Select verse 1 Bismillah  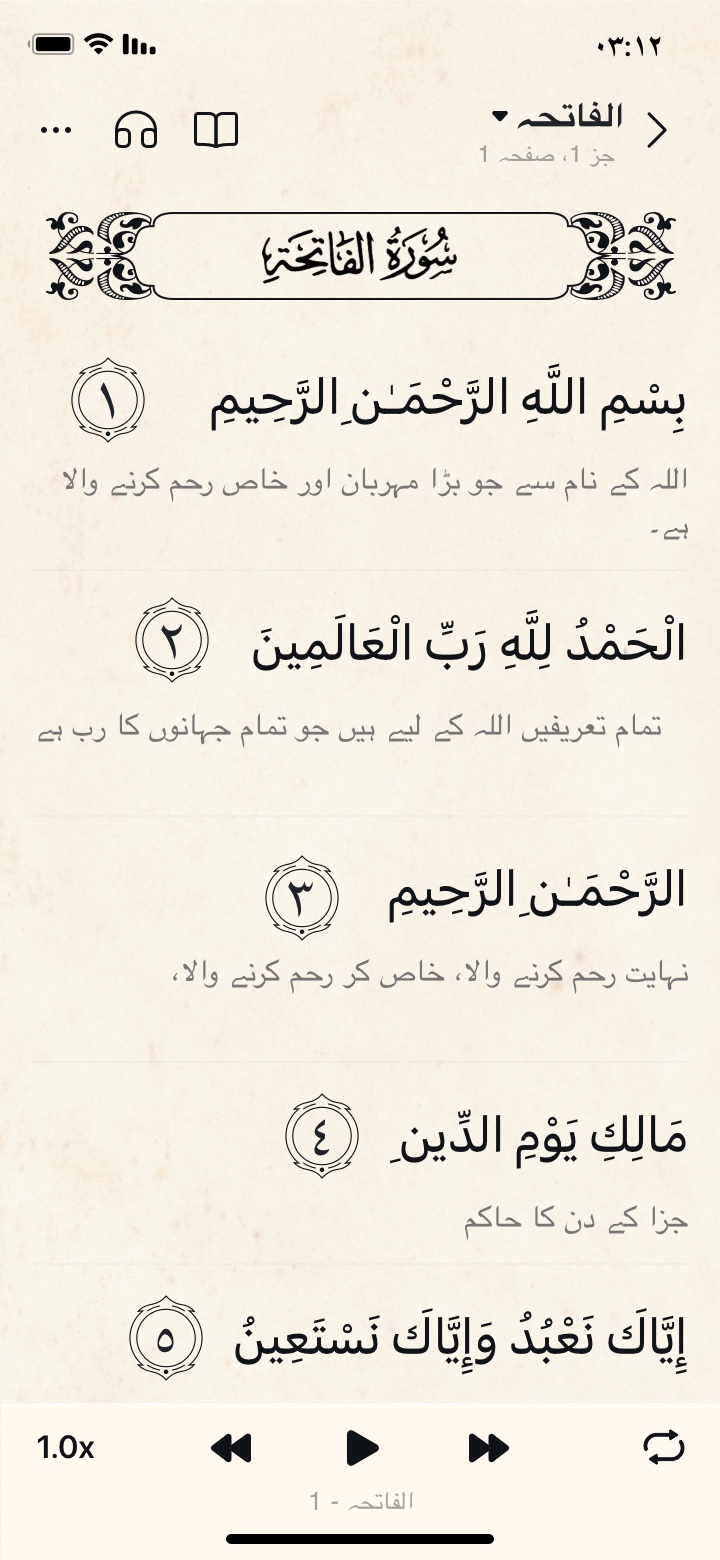tap(448, 403)
